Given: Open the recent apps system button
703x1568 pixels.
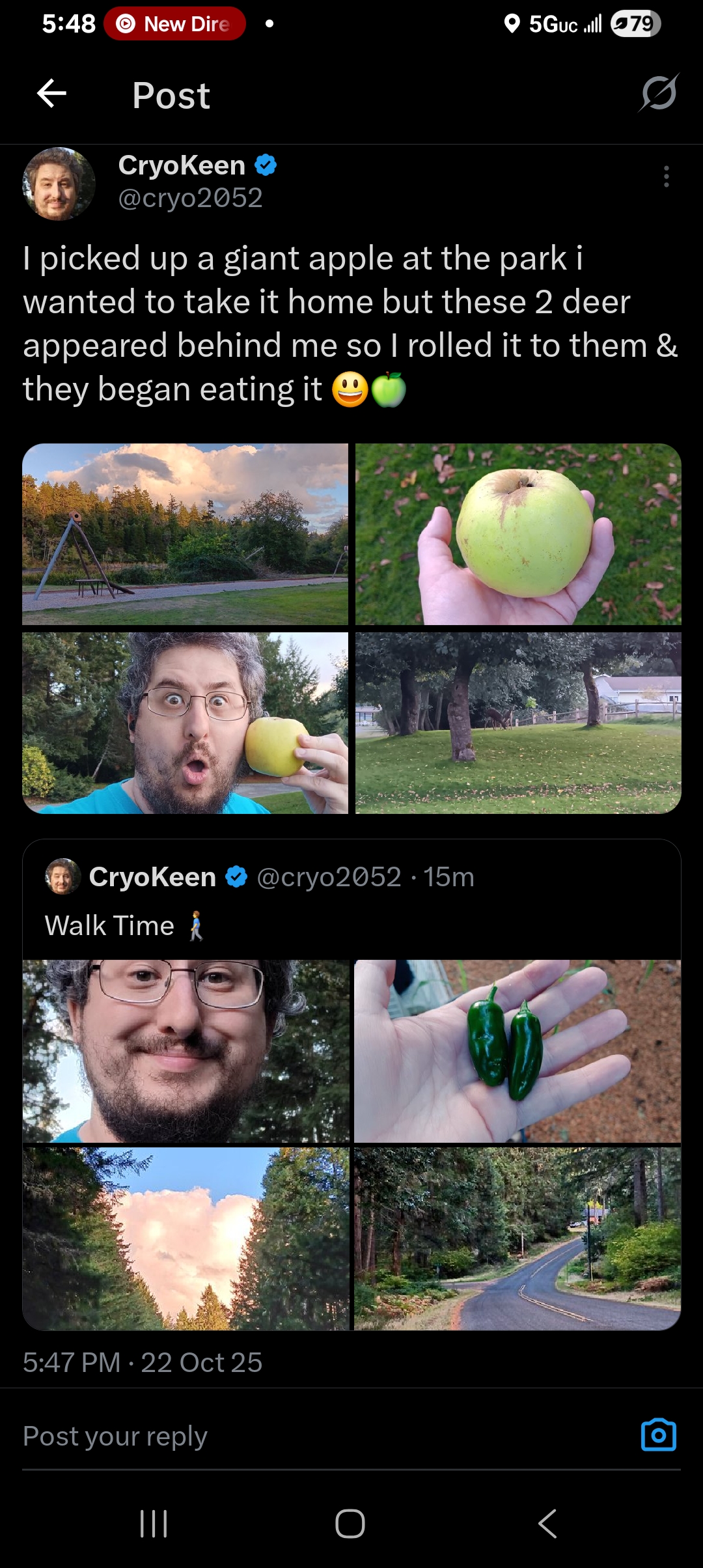Looking at the screenshot, I should click(x=154, y=1524).
